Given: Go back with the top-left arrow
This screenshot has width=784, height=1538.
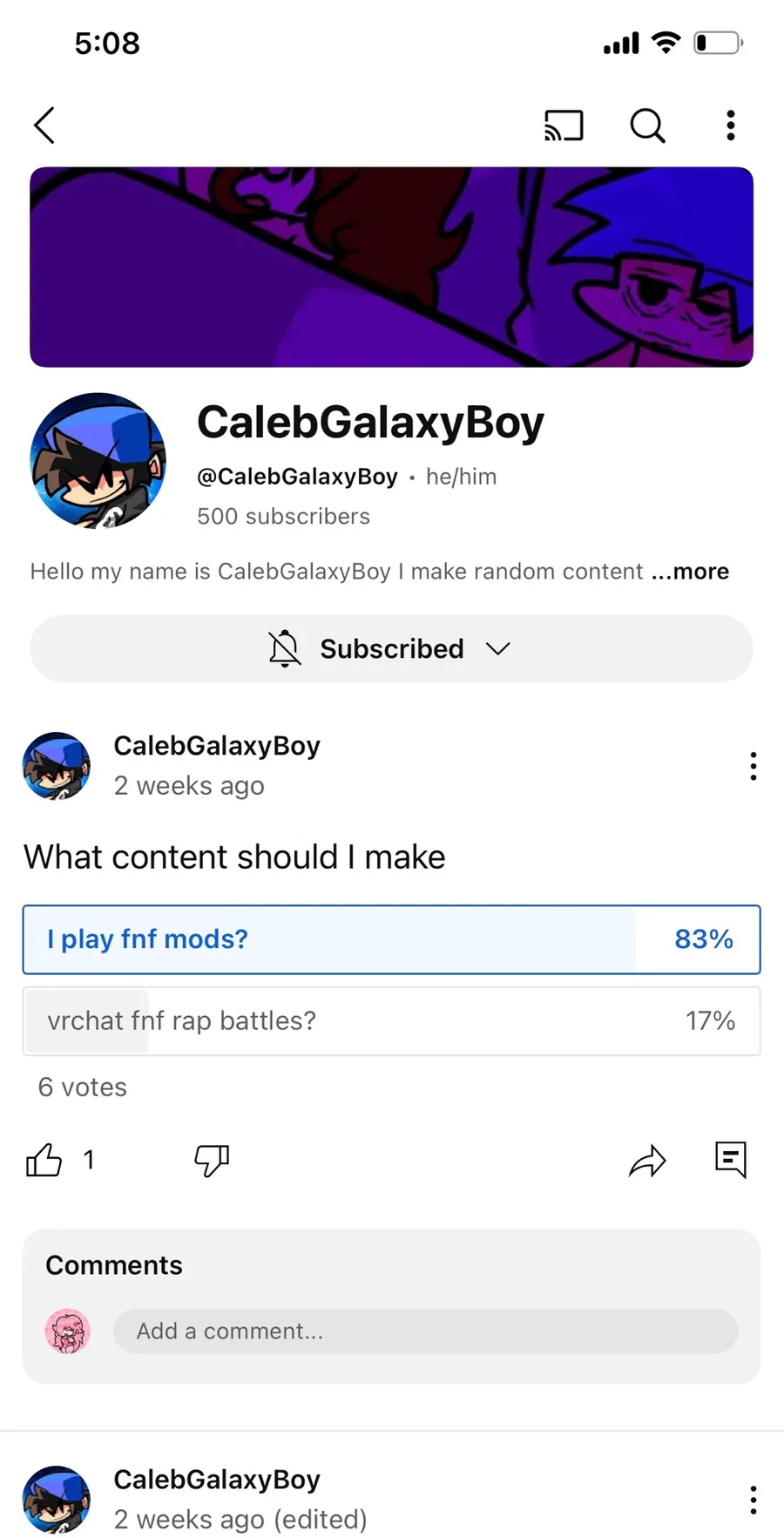Looking at the screenshot, I should point(44,125).
